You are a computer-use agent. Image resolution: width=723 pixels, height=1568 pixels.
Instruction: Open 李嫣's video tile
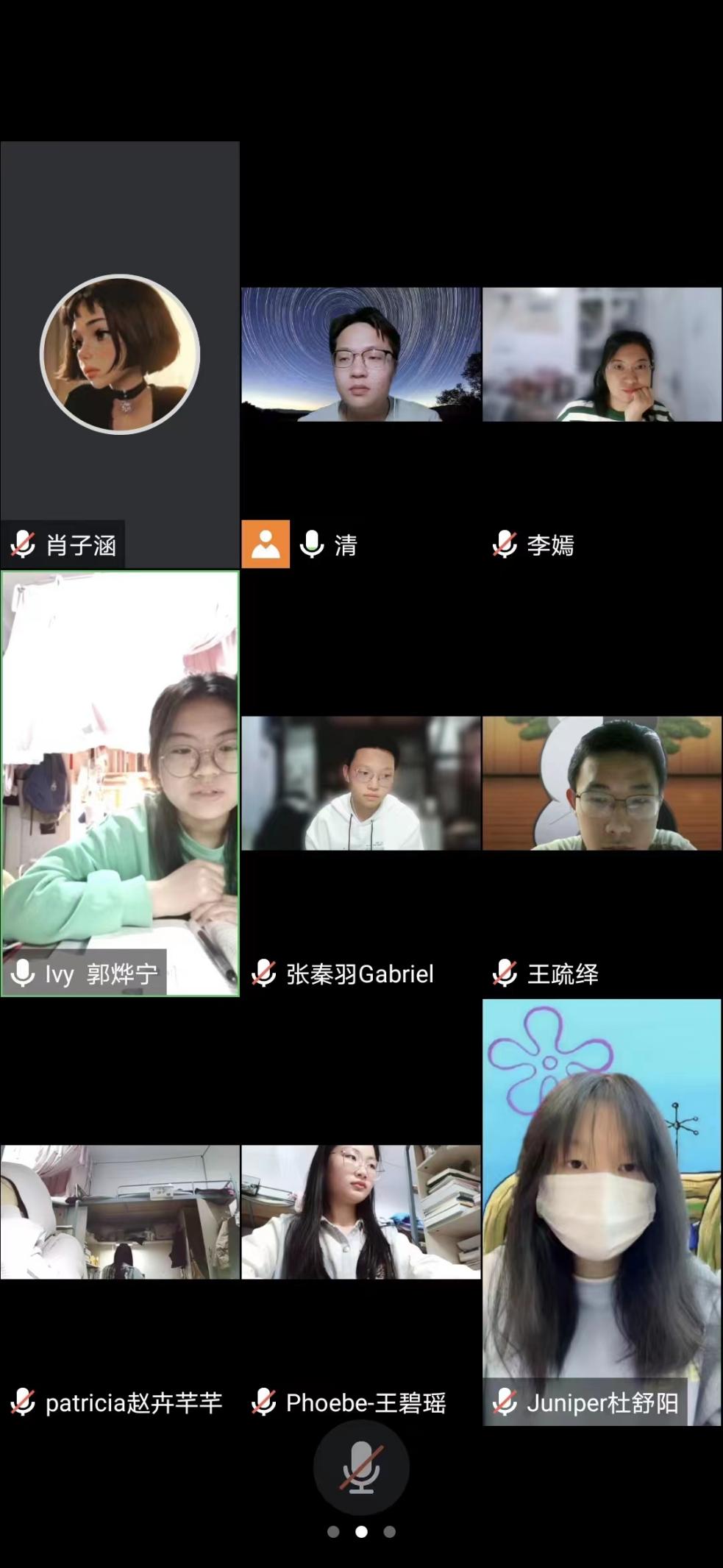tap(602, 354)
